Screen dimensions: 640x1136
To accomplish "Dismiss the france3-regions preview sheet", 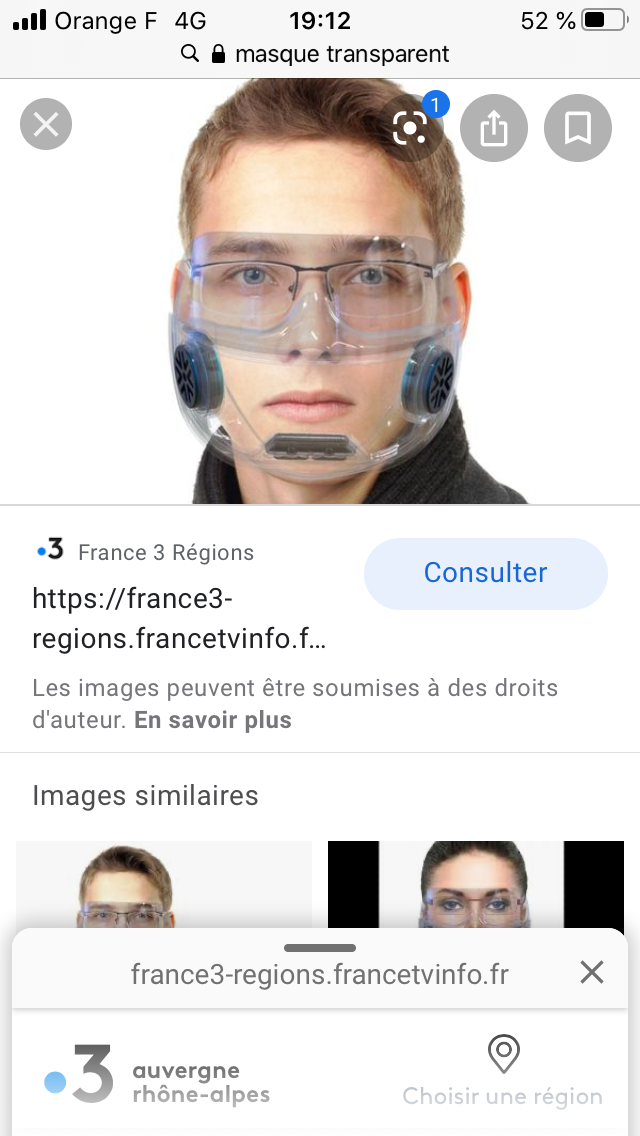I will tap(592, 972).
